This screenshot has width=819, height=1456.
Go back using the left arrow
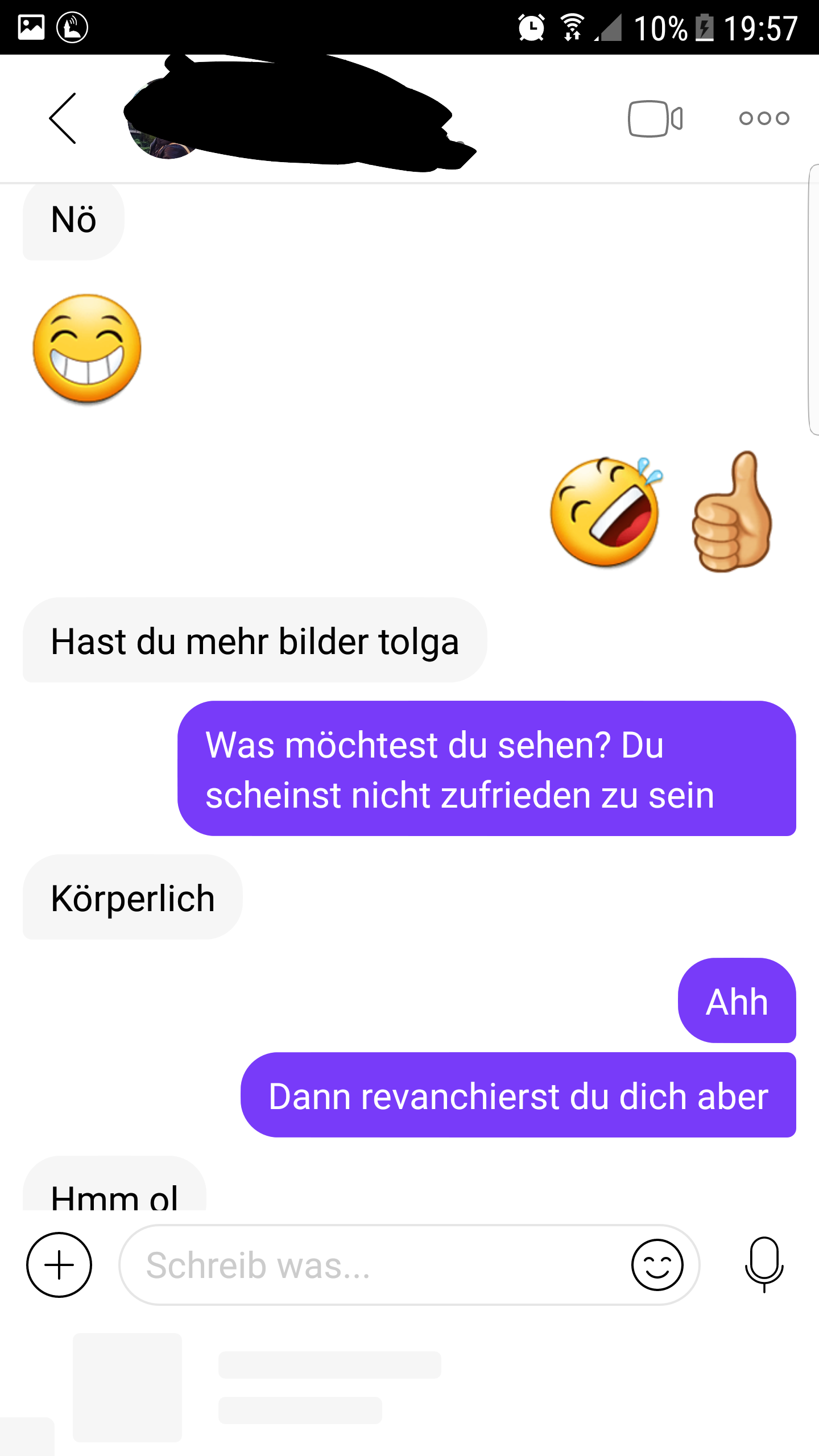(x=60, y=118)
